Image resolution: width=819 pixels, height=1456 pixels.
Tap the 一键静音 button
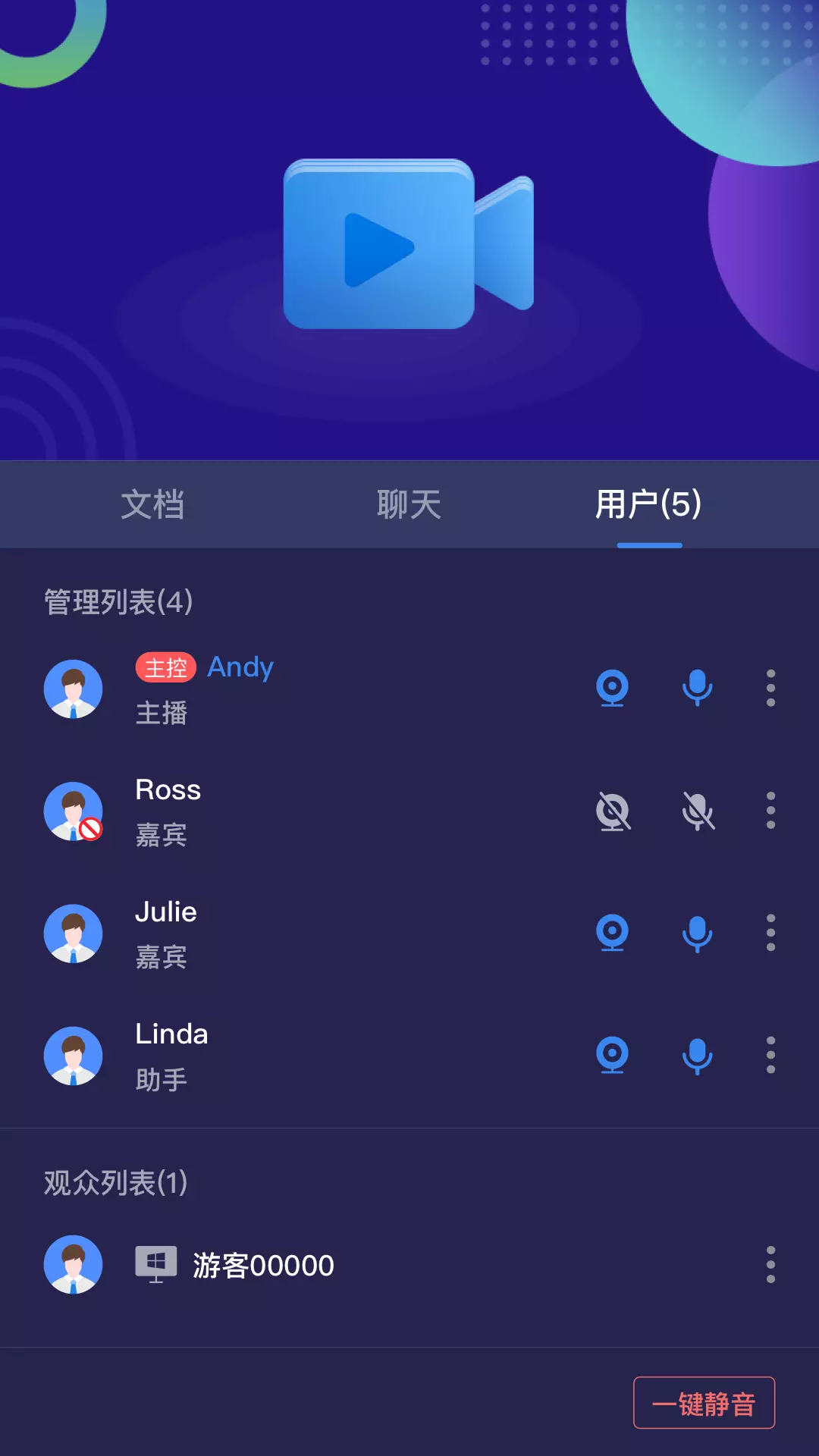[x=704, y=1403]
